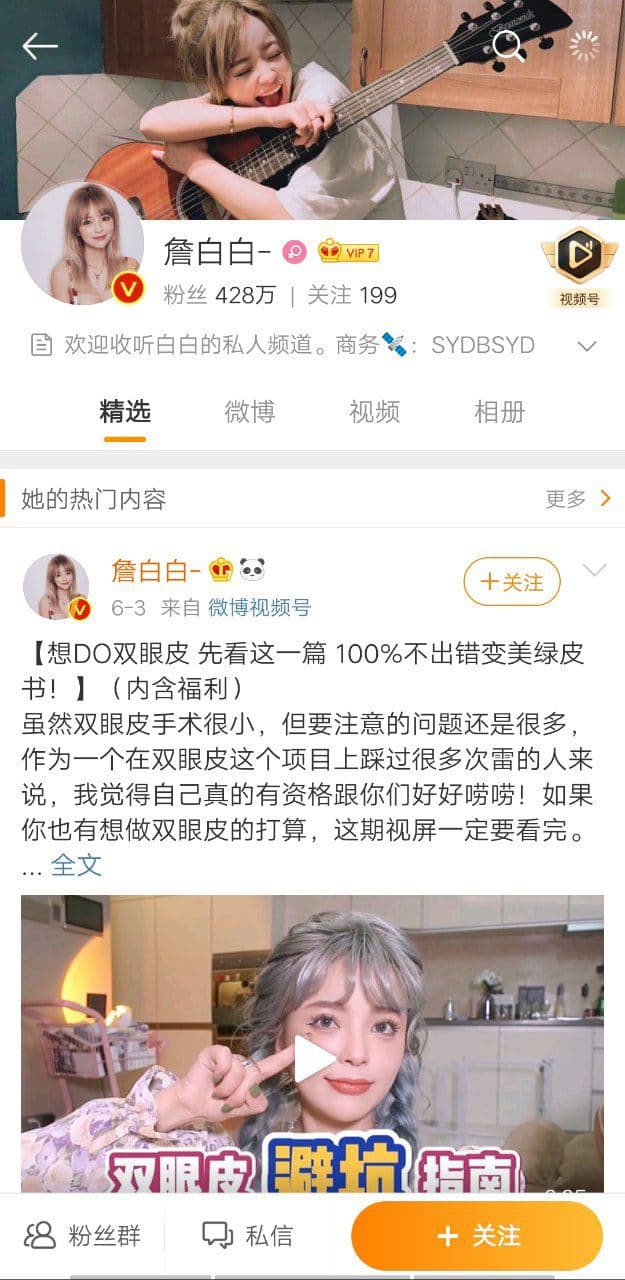This screenshot has width=625, height=1280.
Task: Follow 詹白白- with the orange 关注 button
Action: (x=477, y=1236)
